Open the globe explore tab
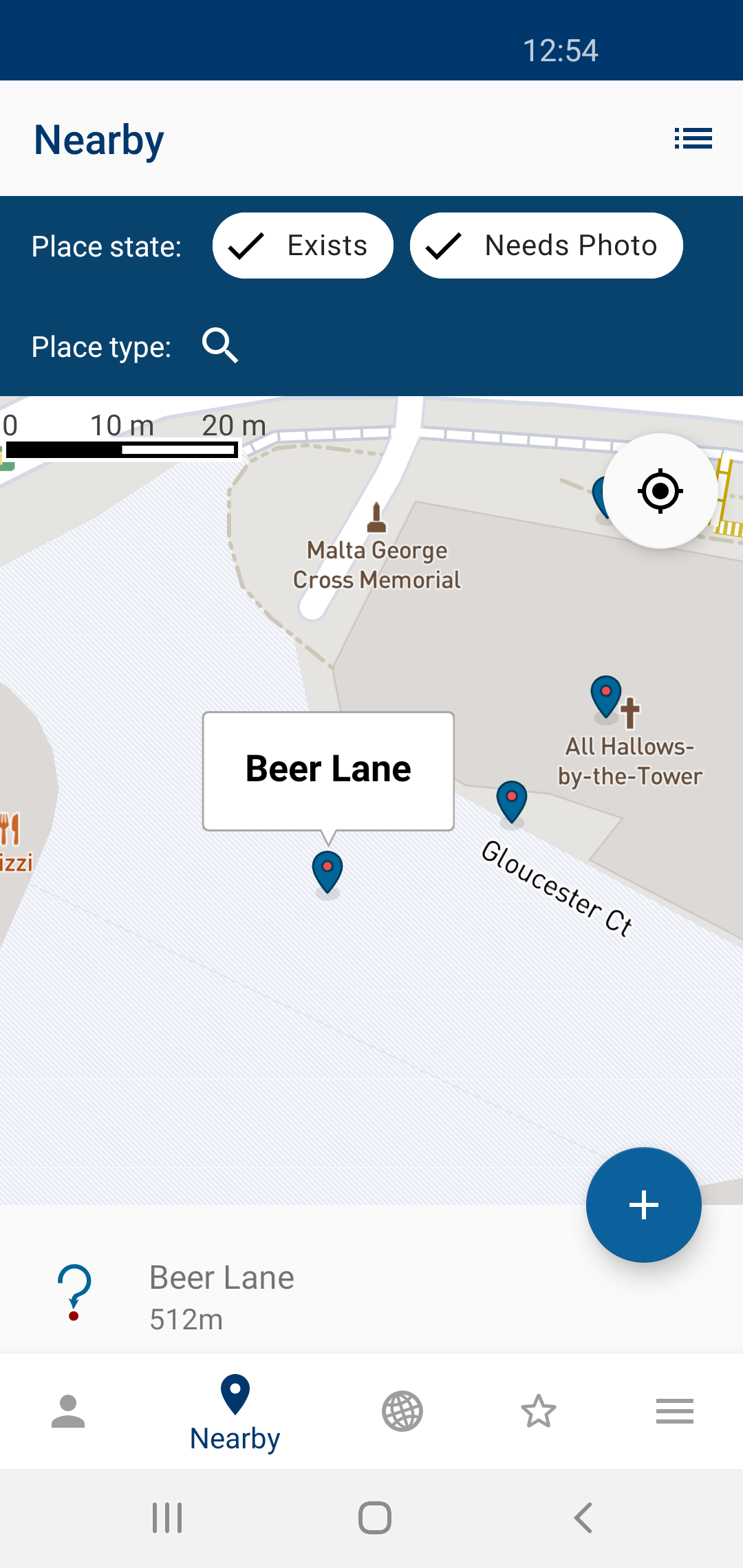Screen dimensions: 743x1568 click(x=402, y=1411)
